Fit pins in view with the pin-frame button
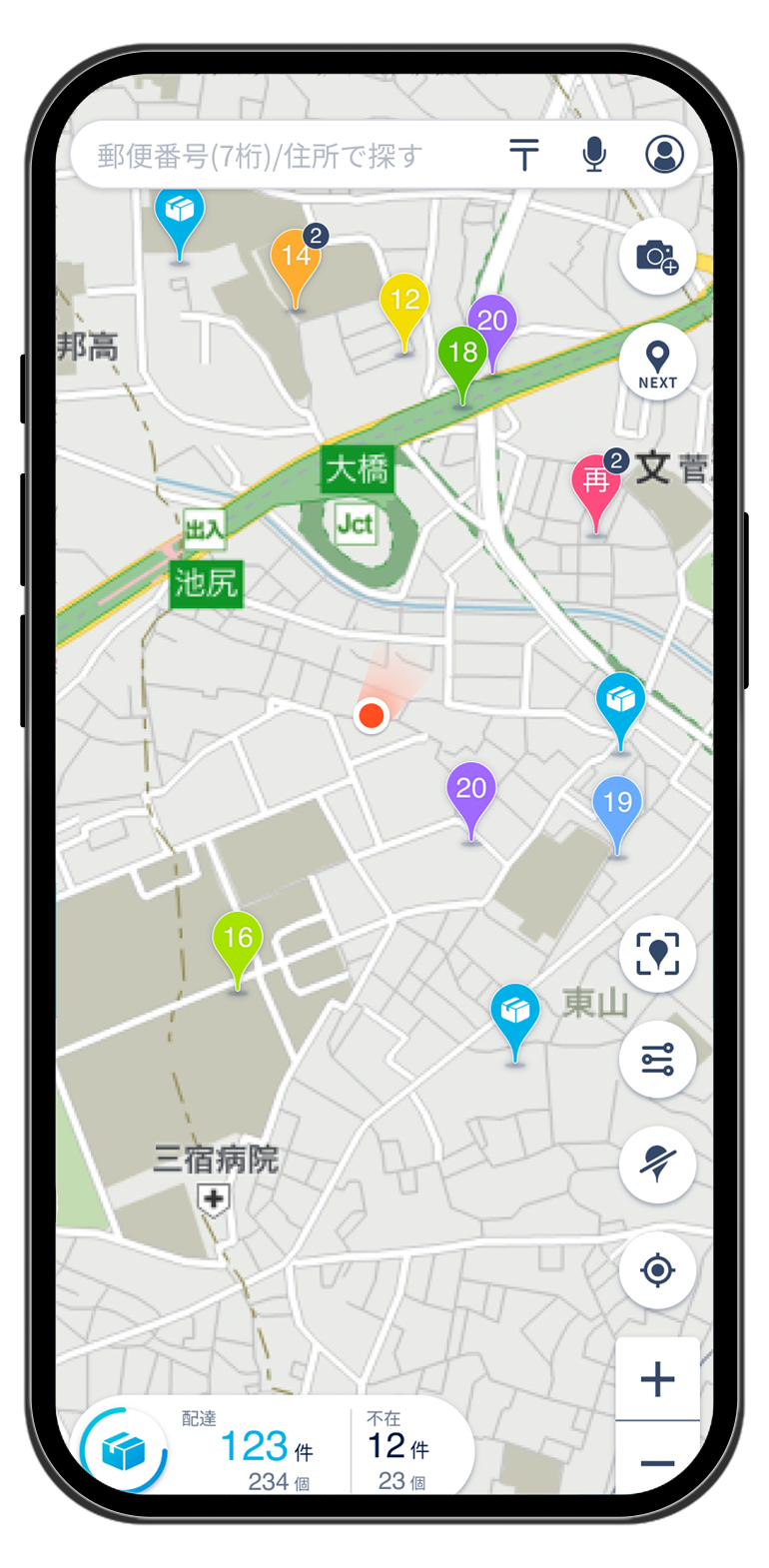Viewport: 769px width, 1568px height. point(657,954)
